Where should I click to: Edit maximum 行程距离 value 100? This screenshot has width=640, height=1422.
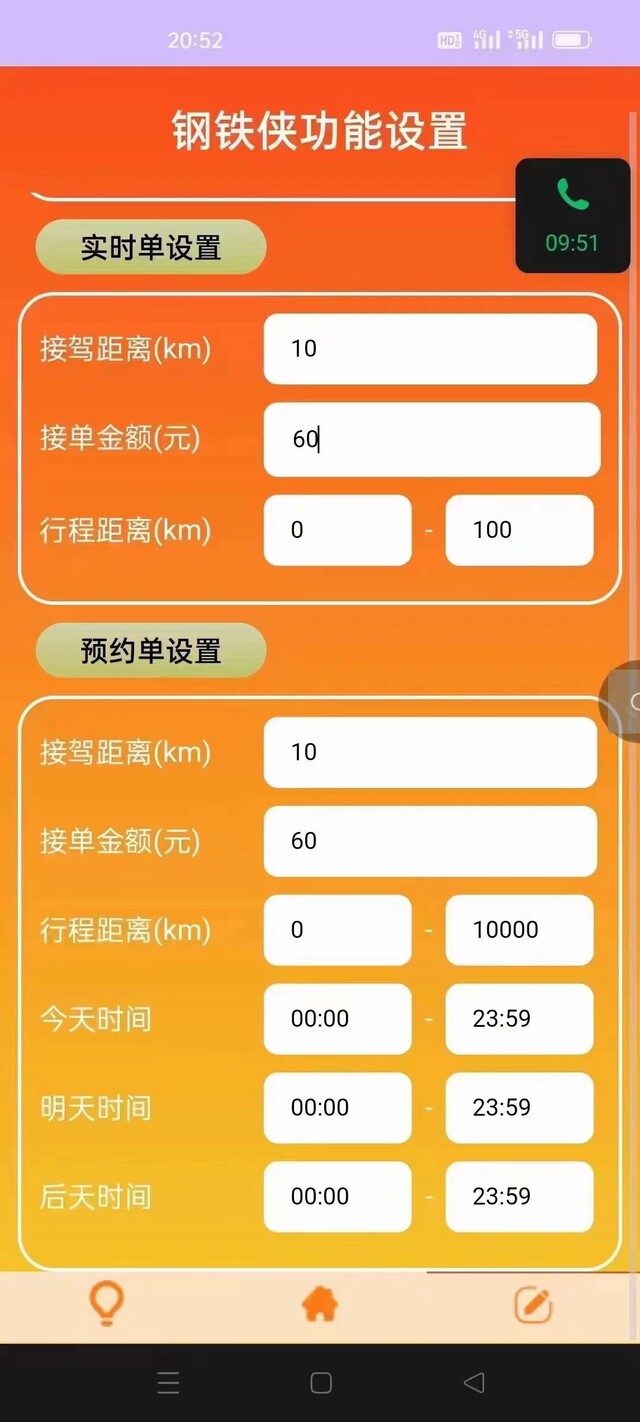pos(519,530)
